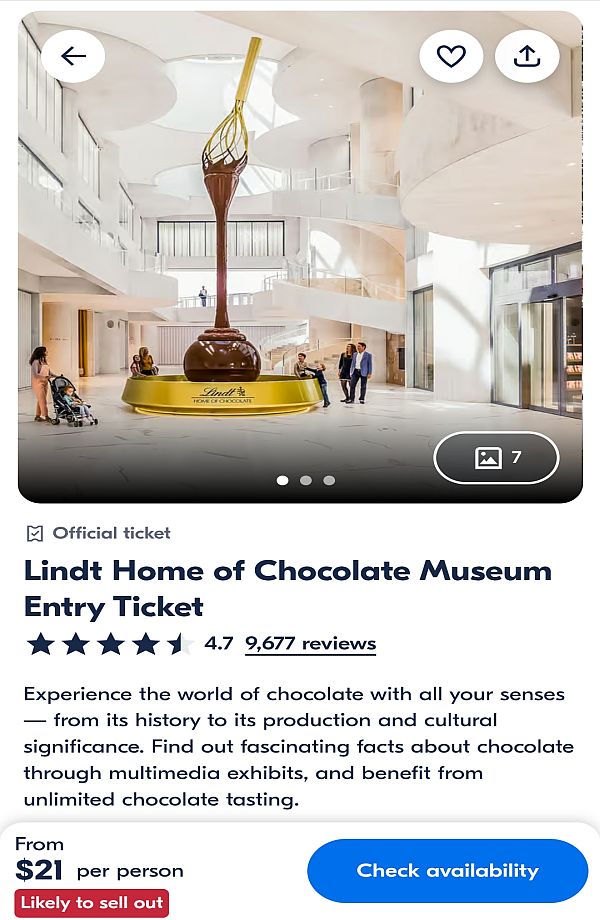Screen dimensions: 600x920
Task: Go back using the arrow button
Action: (73, 56)
